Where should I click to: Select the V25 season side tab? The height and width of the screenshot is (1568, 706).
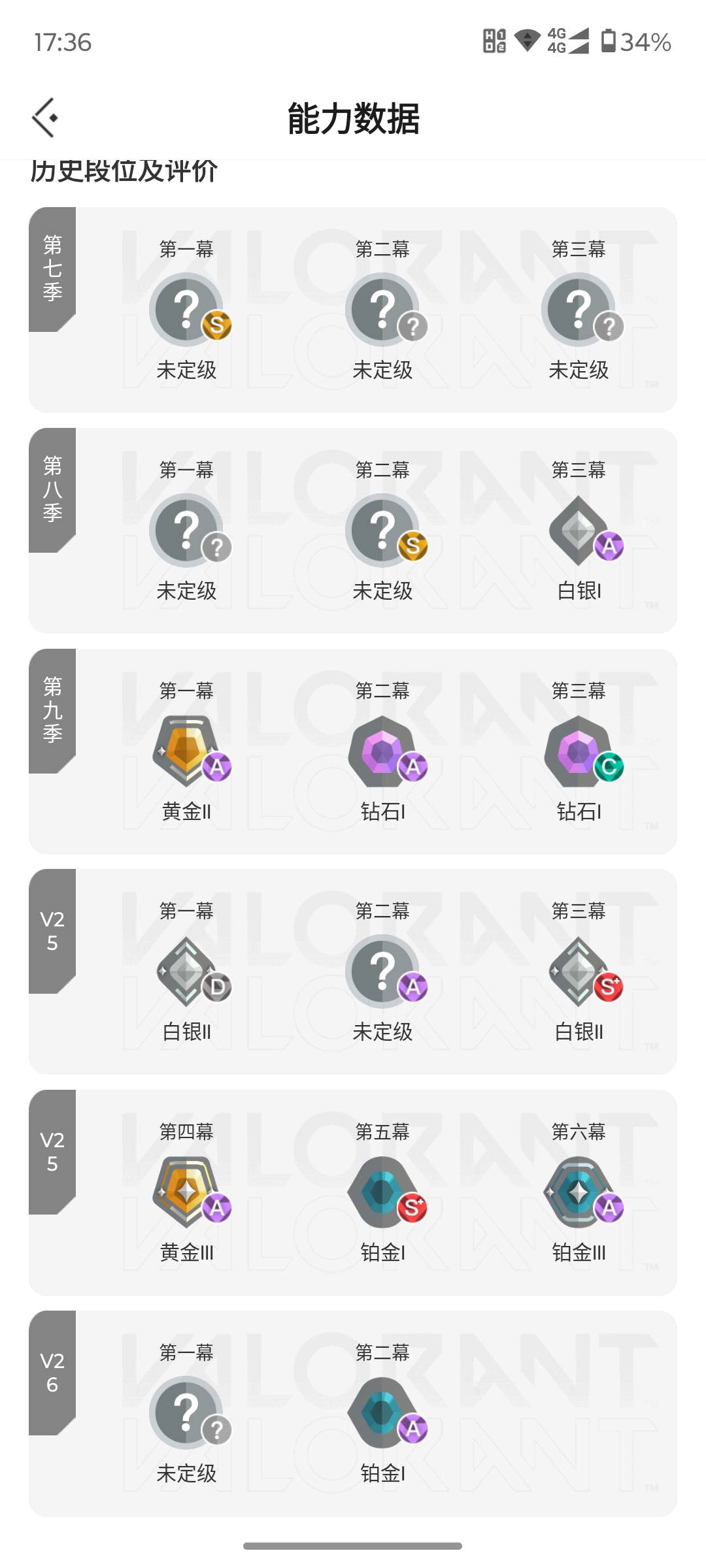[x=52, y=931]
